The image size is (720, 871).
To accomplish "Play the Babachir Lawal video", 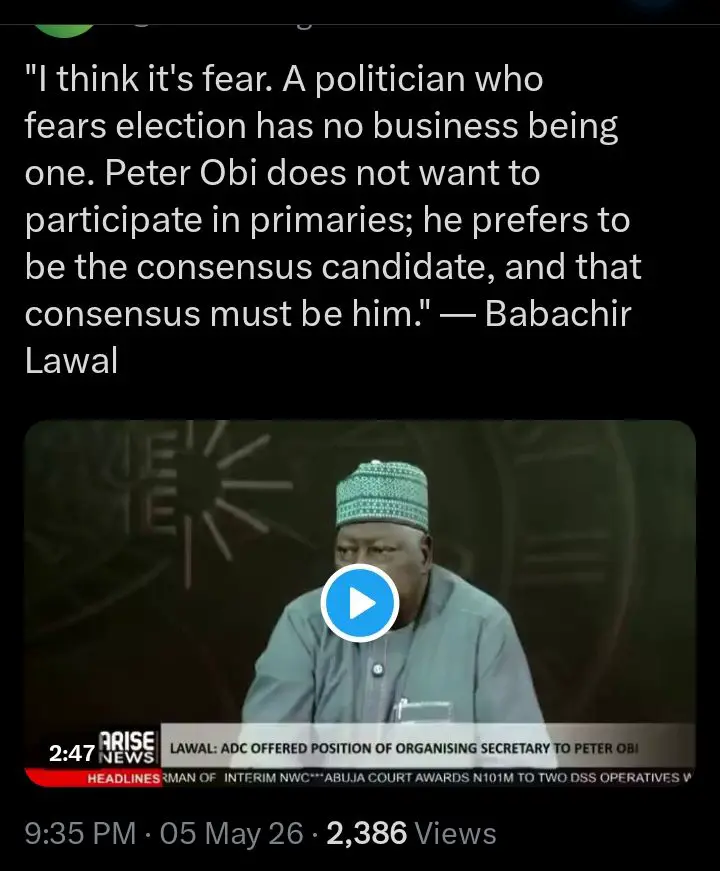I will tap(360, 603).
